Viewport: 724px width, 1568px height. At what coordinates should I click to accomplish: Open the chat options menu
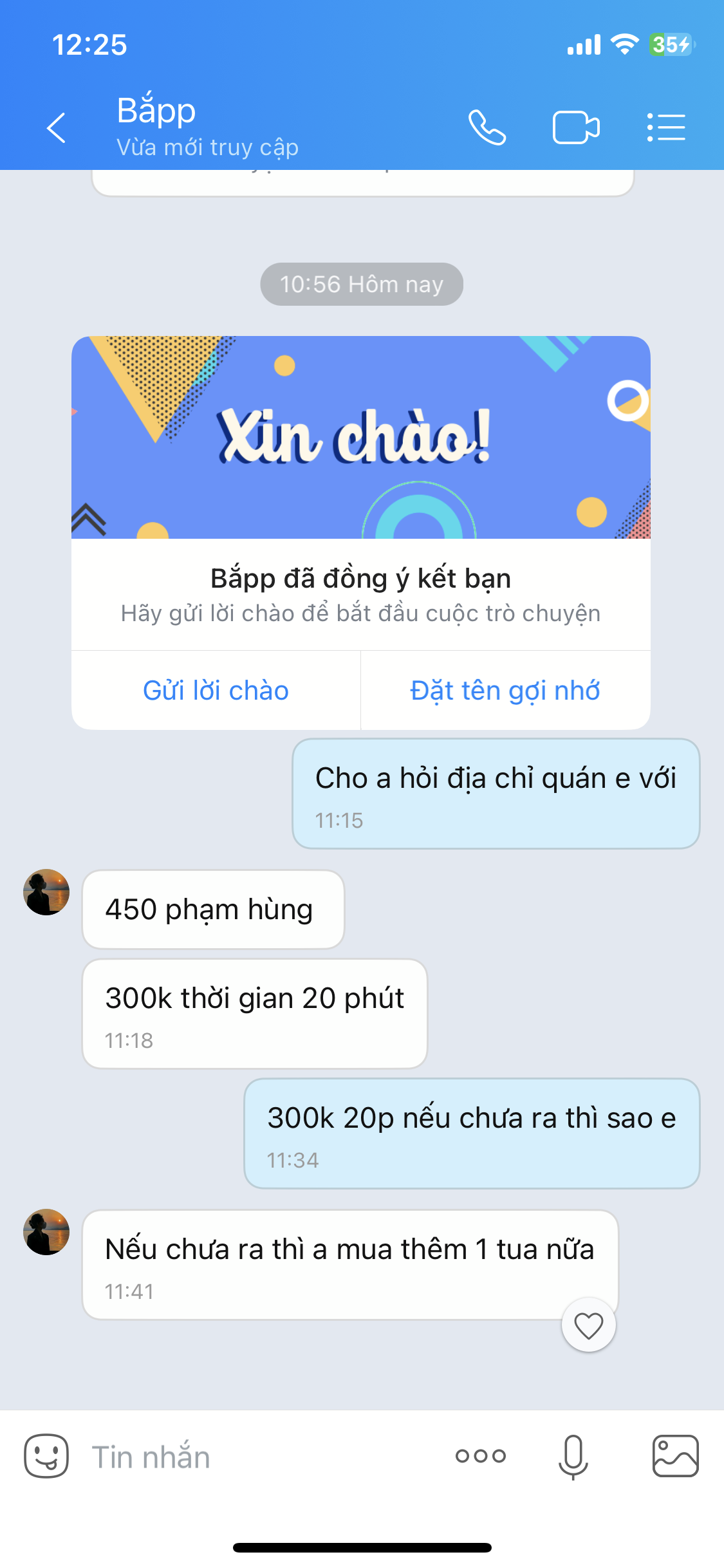[666, 127]
